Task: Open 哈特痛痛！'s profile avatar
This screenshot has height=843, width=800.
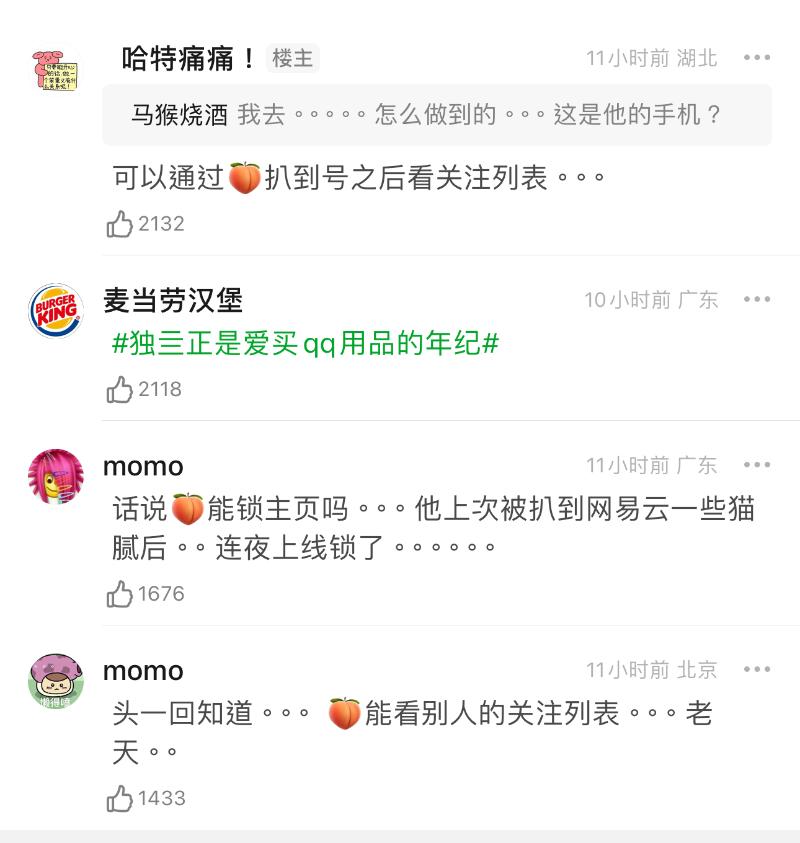Action: click(56, 72)
